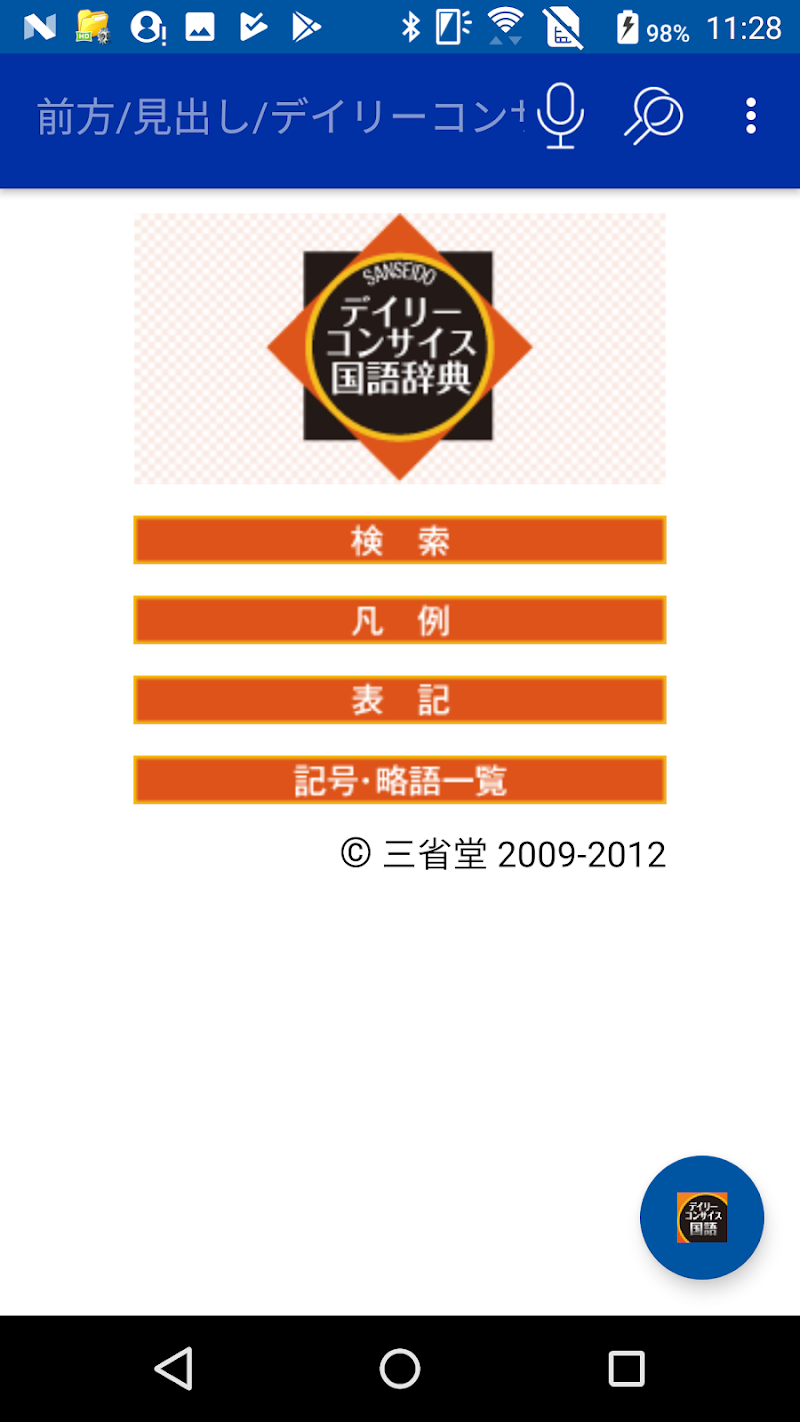Go to the home screen via the navigation bar
Image resolution: width=800 pixels, height=1422 pixels.
pos(400,1368)
